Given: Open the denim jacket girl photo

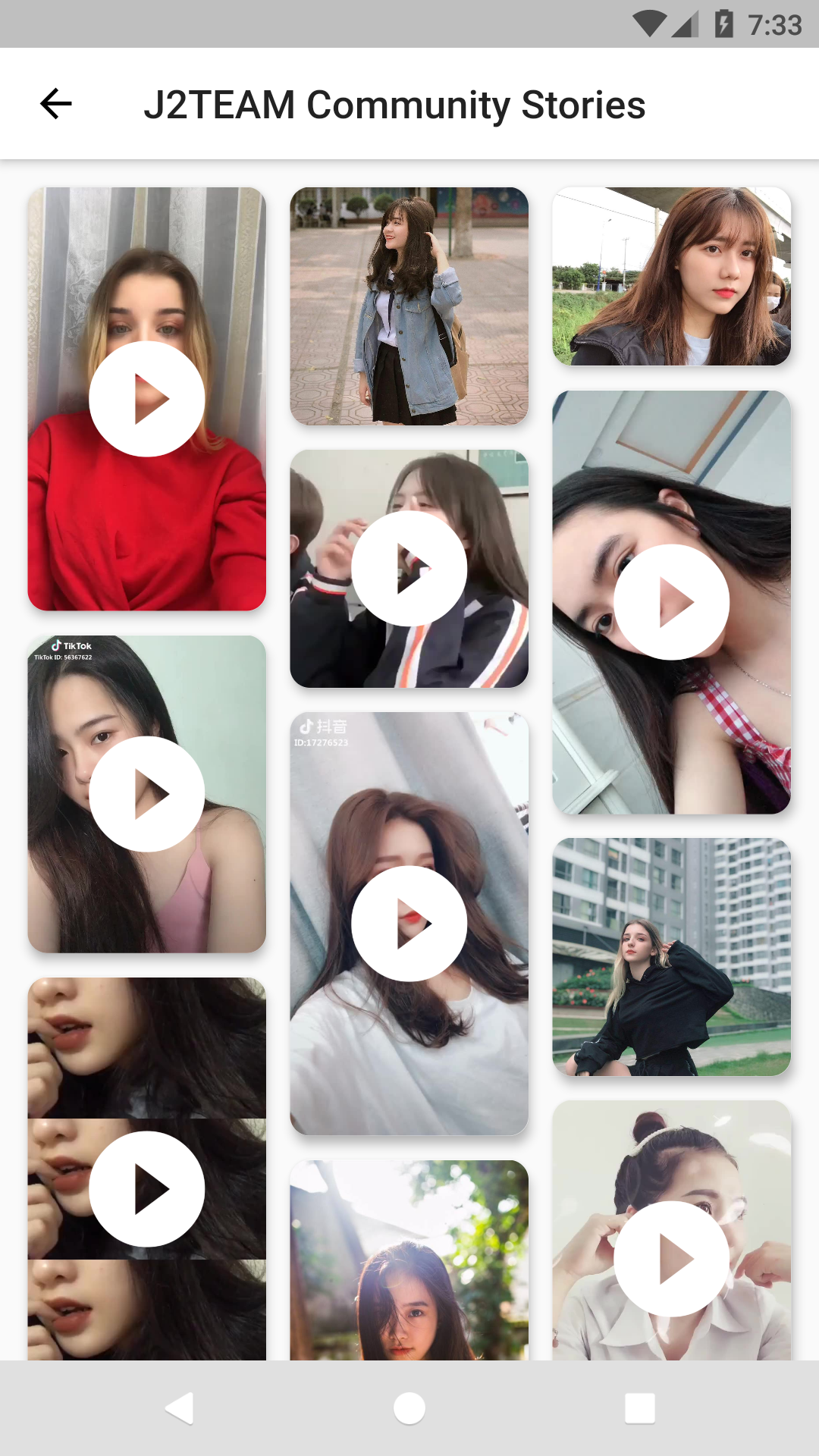Looking at the screenshot, I should [409, 306].
